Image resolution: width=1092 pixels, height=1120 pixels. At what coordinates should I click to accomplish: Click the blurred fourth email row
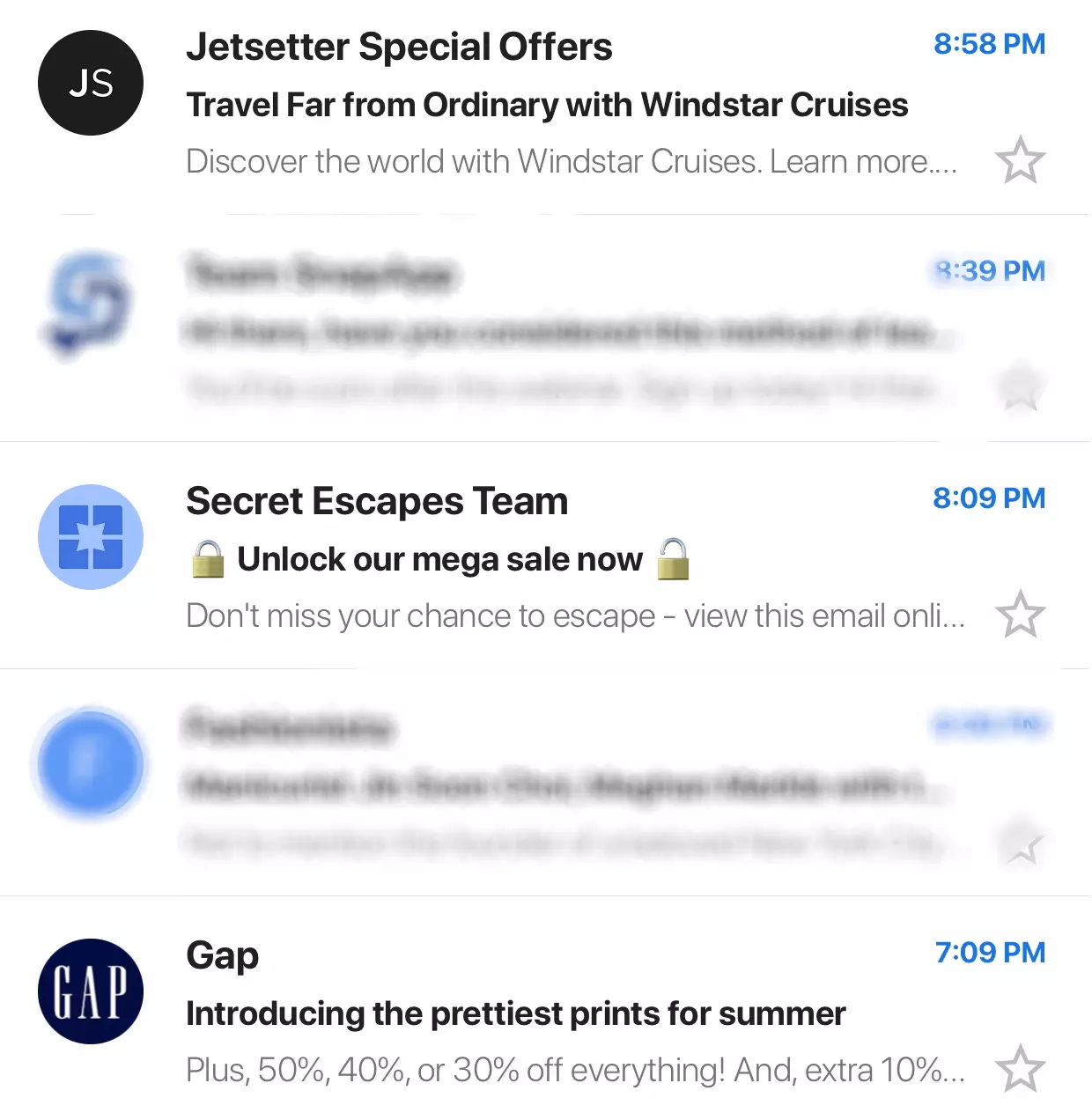click(x=546, y=784)
